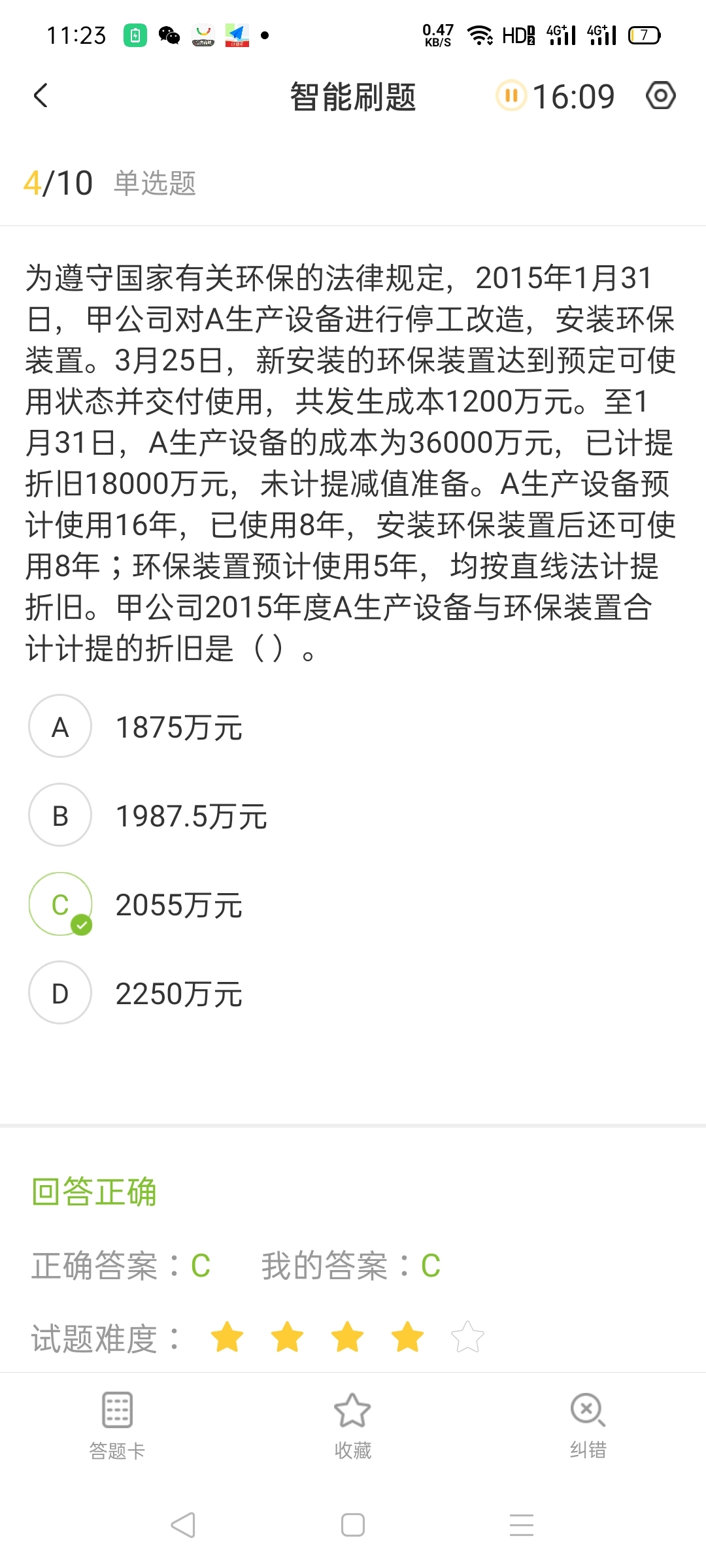Report an error via 纠错
706x1568 pixels.
click(588, 1424)
